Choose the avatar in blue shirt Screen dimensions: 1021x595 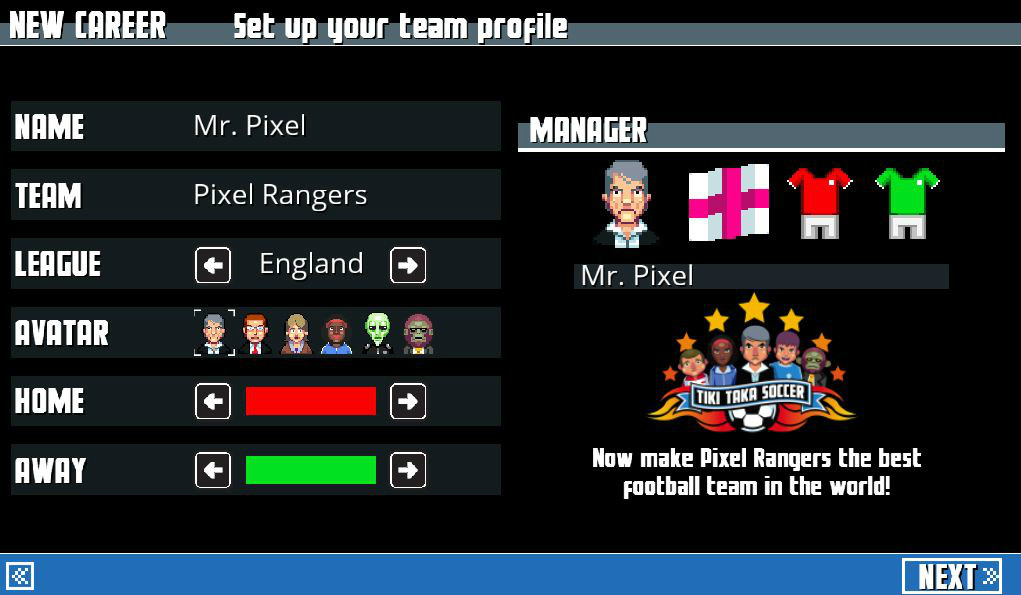pos(337,333)
